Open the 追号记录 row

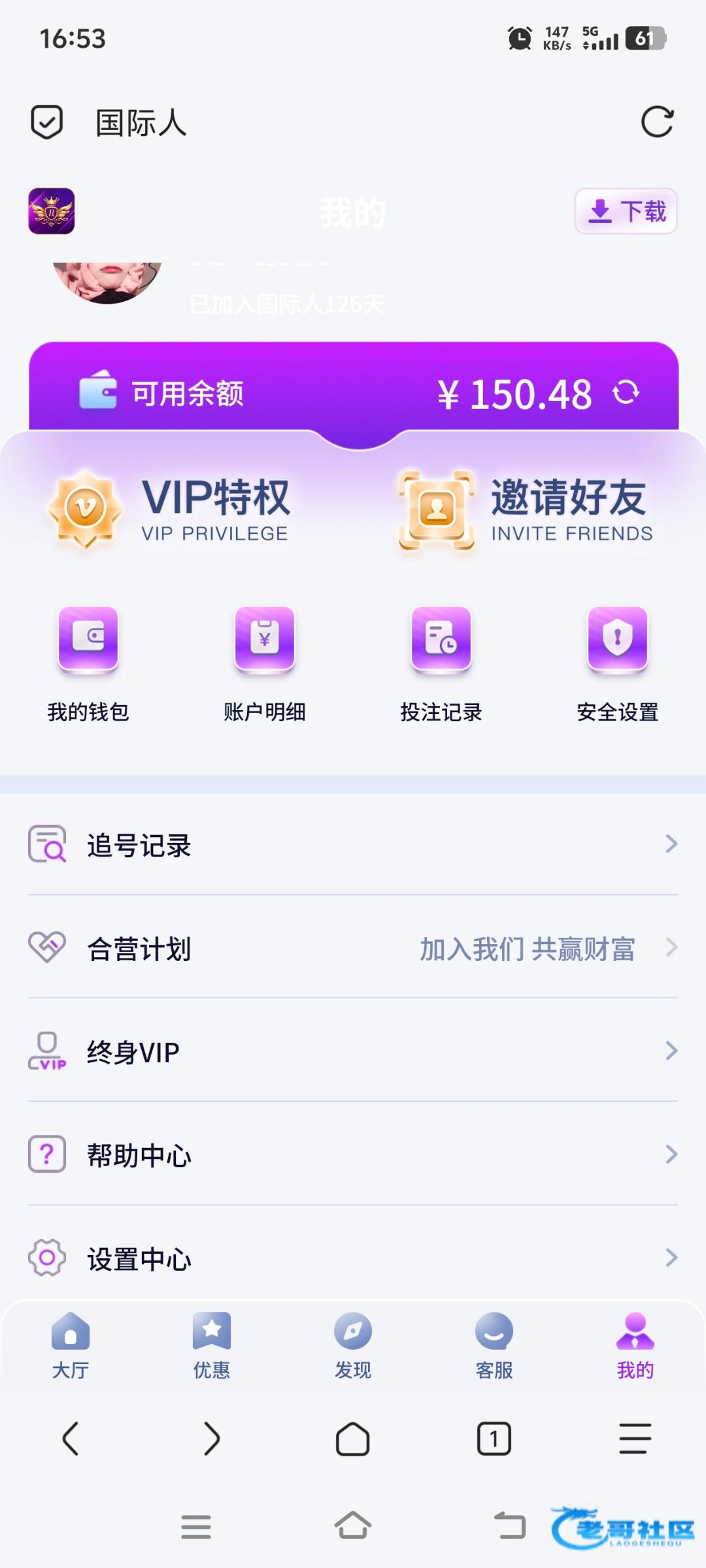353,845
